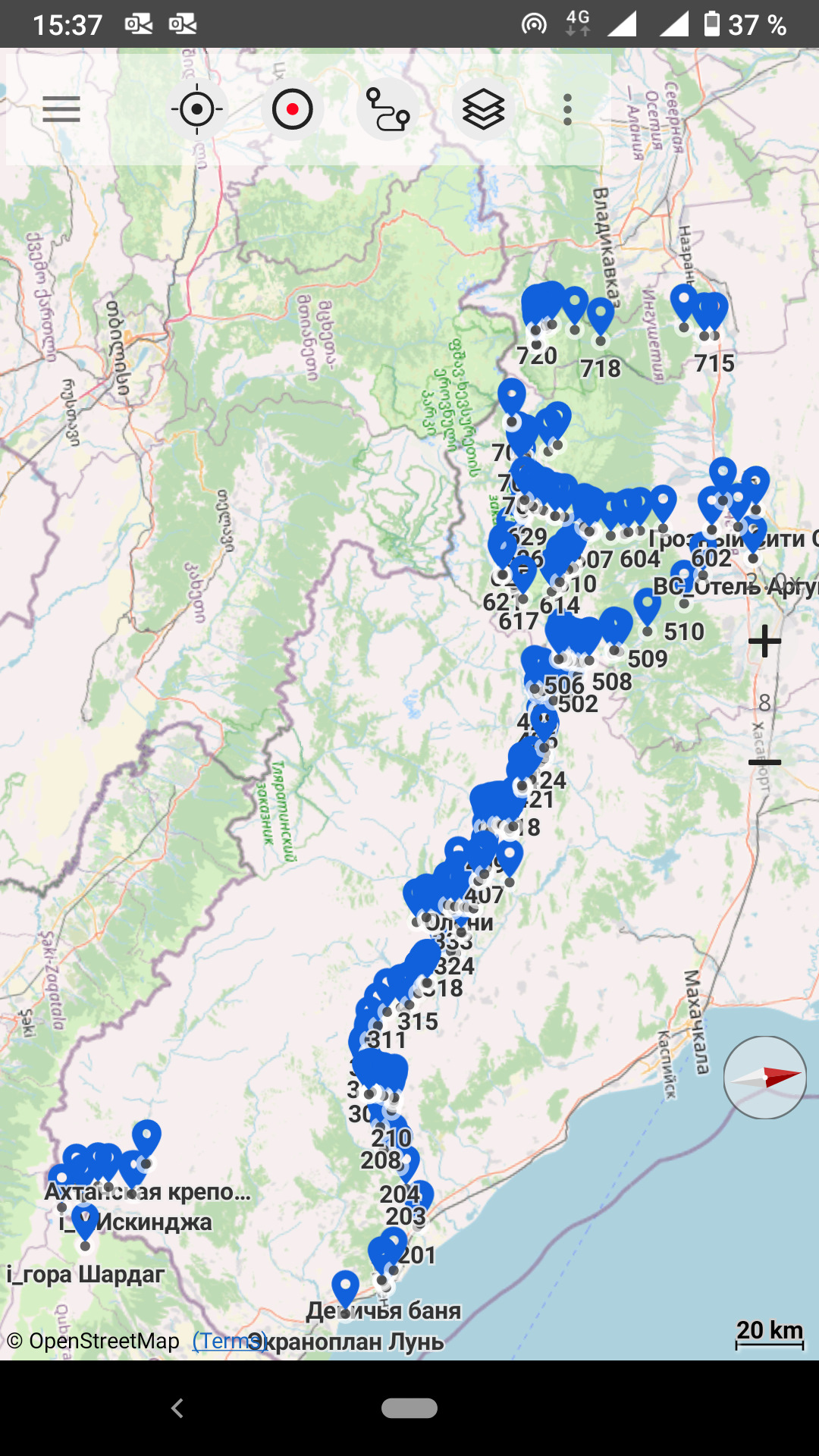Tap the compass to reorient map
819x1456 pixels.
764,1077
